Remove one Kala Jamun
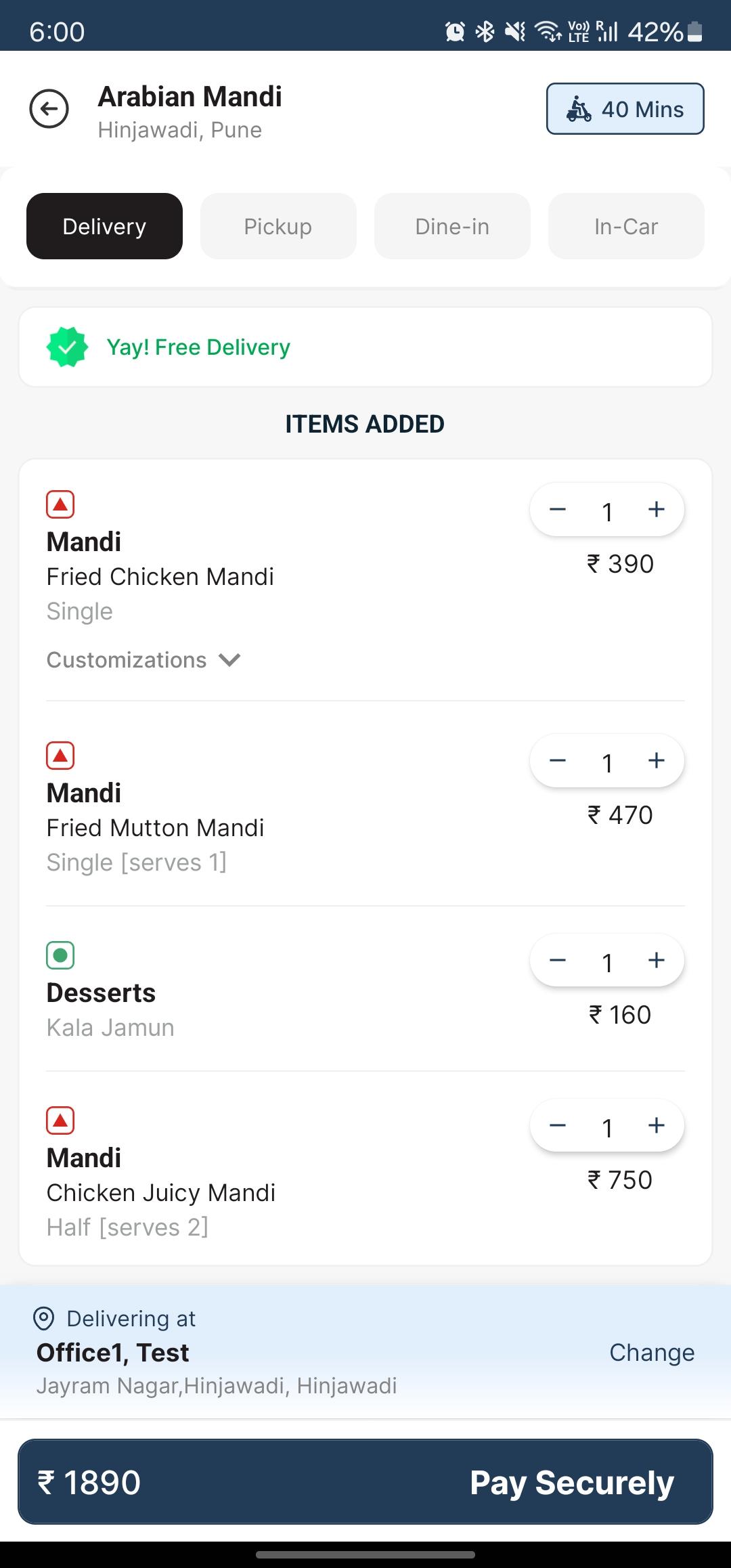Viewport: 731px width, 1568px height. coord(558,961)
